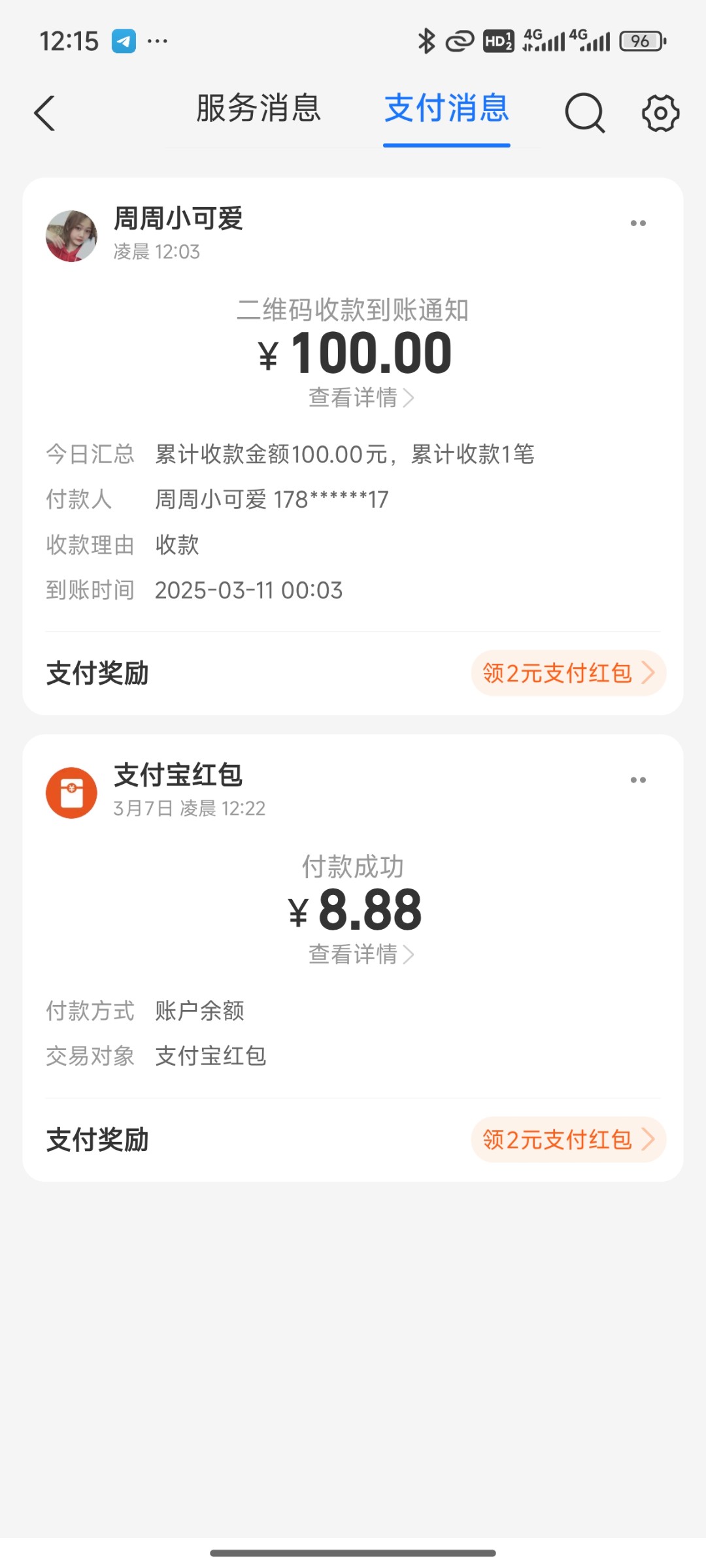Claim 领2元支付红包 in the 周周小可爱 card
The height and width of the screenshot is (1568, 706).
pos(568,673)
